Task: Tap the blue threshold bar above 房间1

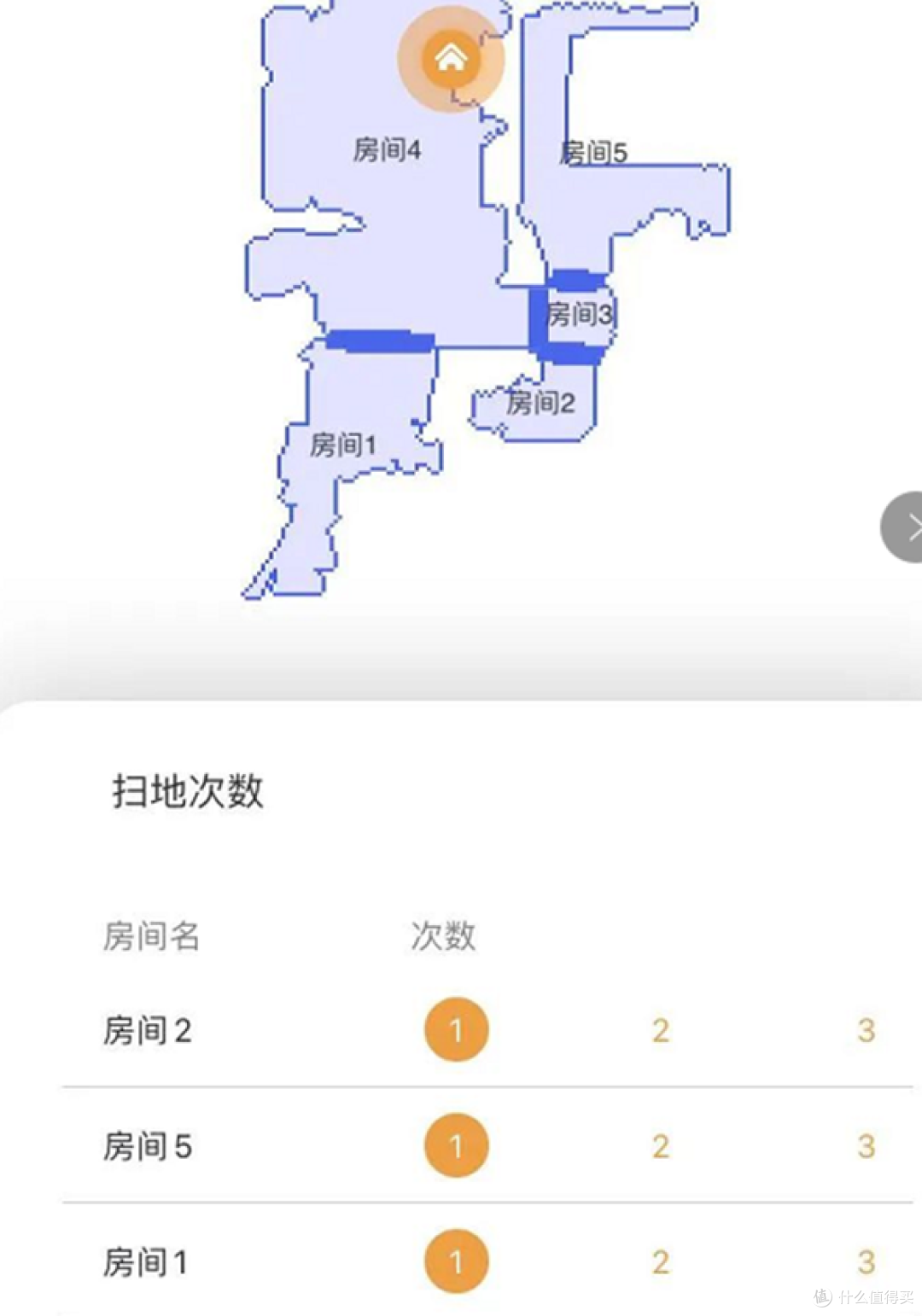Action: click(x=382, y=338)
